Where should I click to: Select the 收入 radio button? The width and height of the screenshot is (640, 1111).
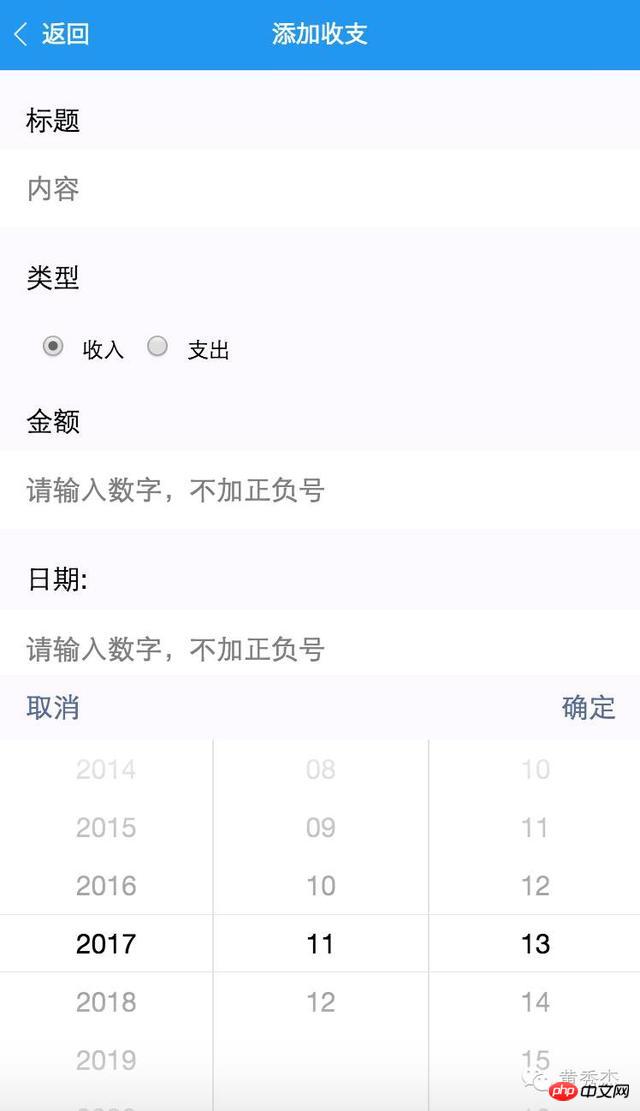(x=53, y=347)
